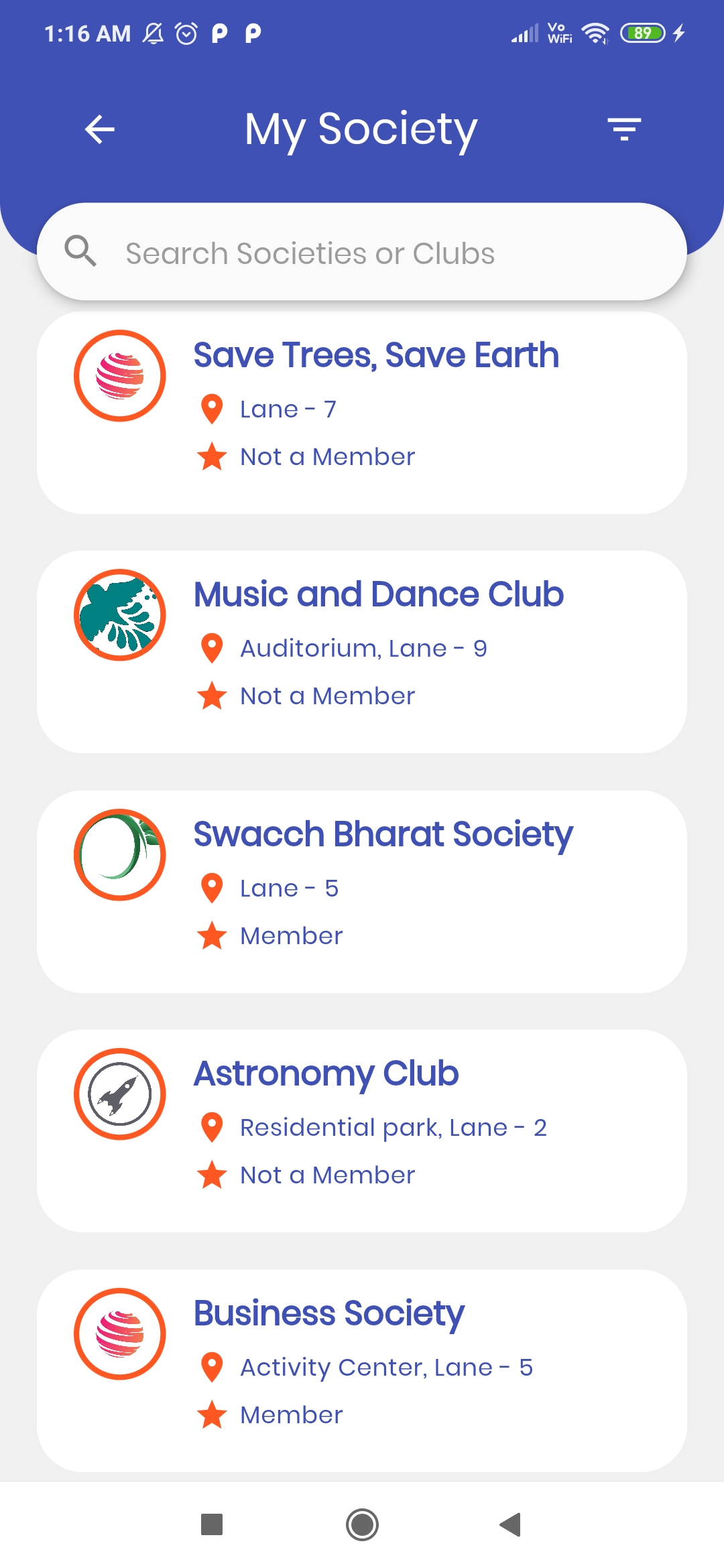Open Swacch Bharat Society details
Image resolution: width=724 pixels, height=1568 pixels.
[x=362, y=891]
